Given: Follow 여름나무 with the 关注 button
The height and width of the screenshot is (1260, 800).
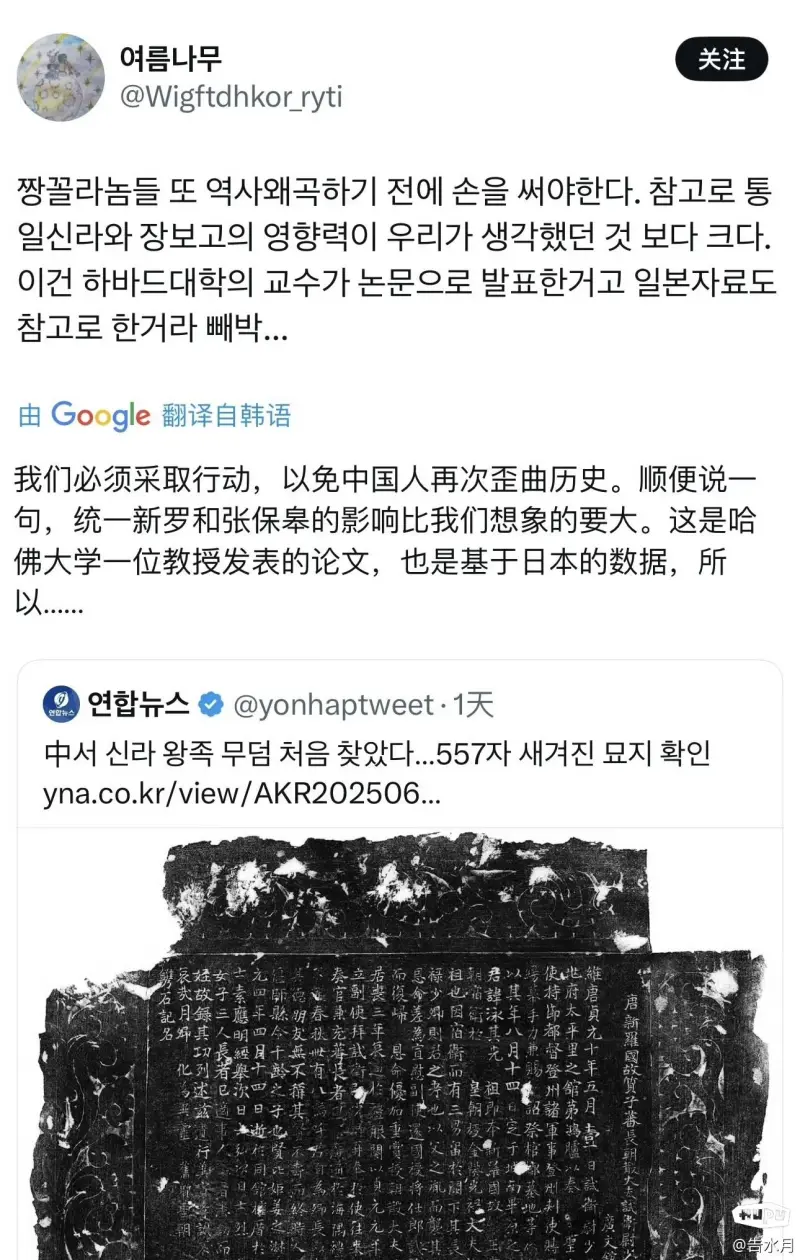Looking at the screenshot, I should [x=721, y=60].
